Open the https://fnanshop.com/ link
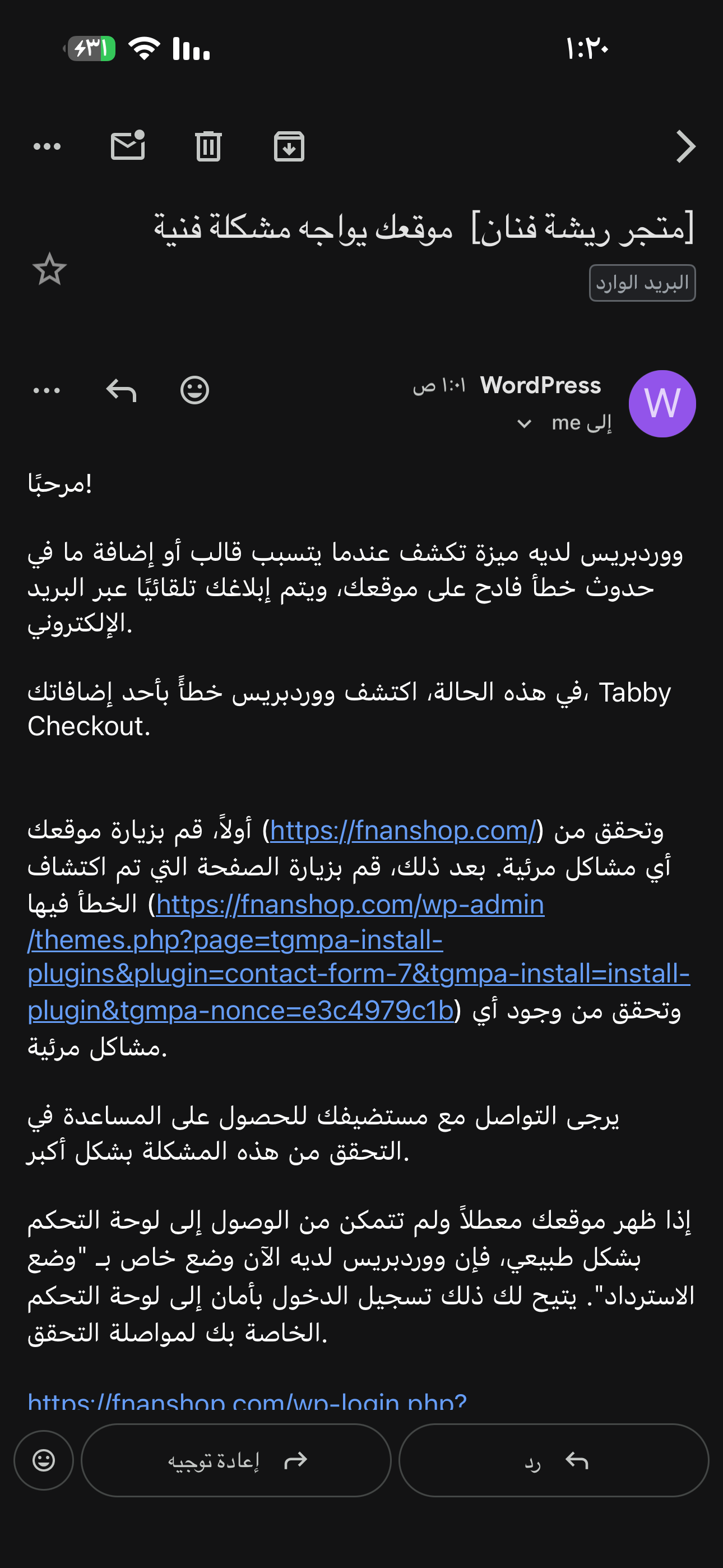Viewport: 723px width, 1568px height. pyautogui.click(x=404, y=831)
